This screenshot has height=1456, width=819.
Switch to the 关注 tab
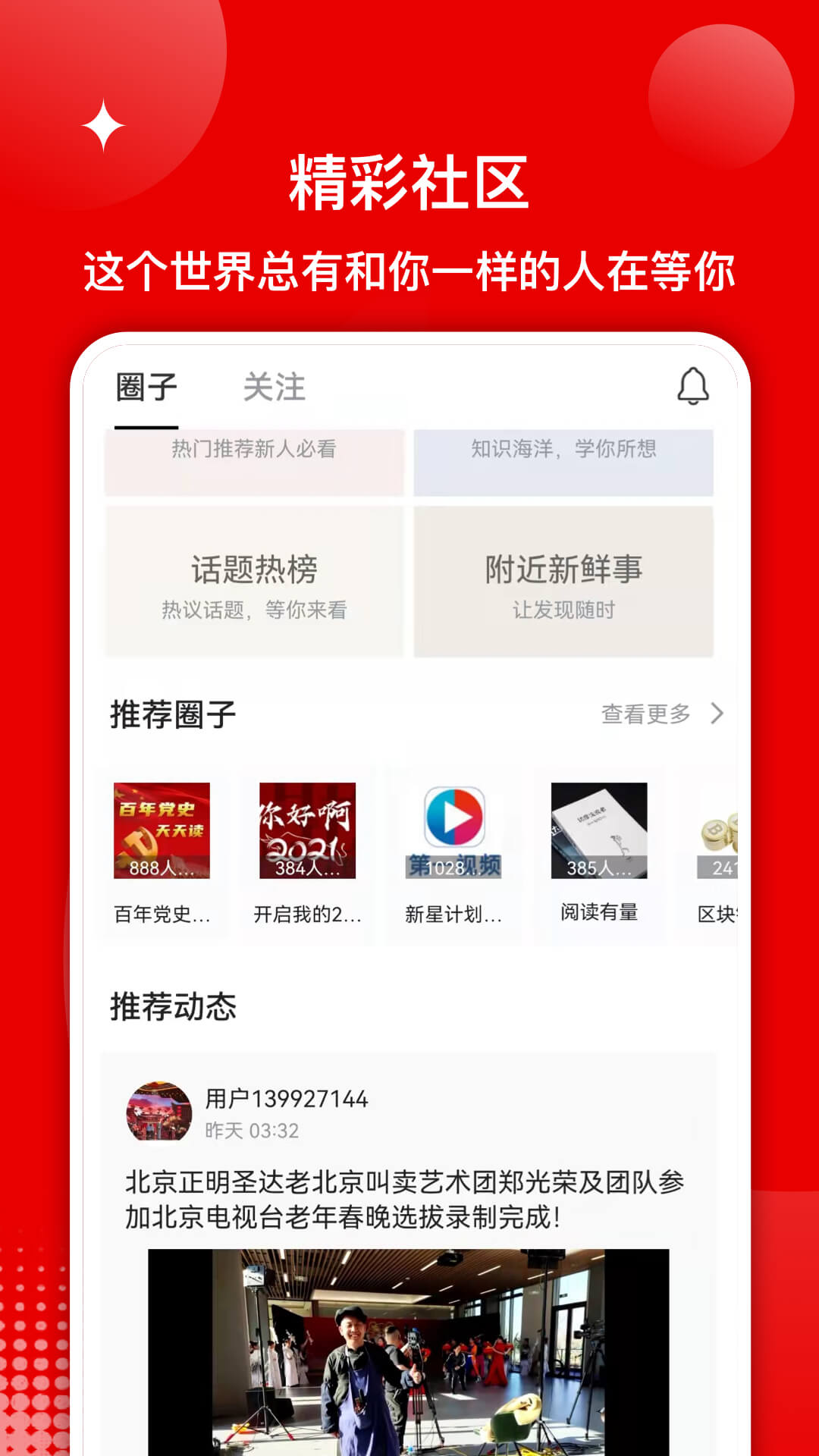[x=275, y=388]
